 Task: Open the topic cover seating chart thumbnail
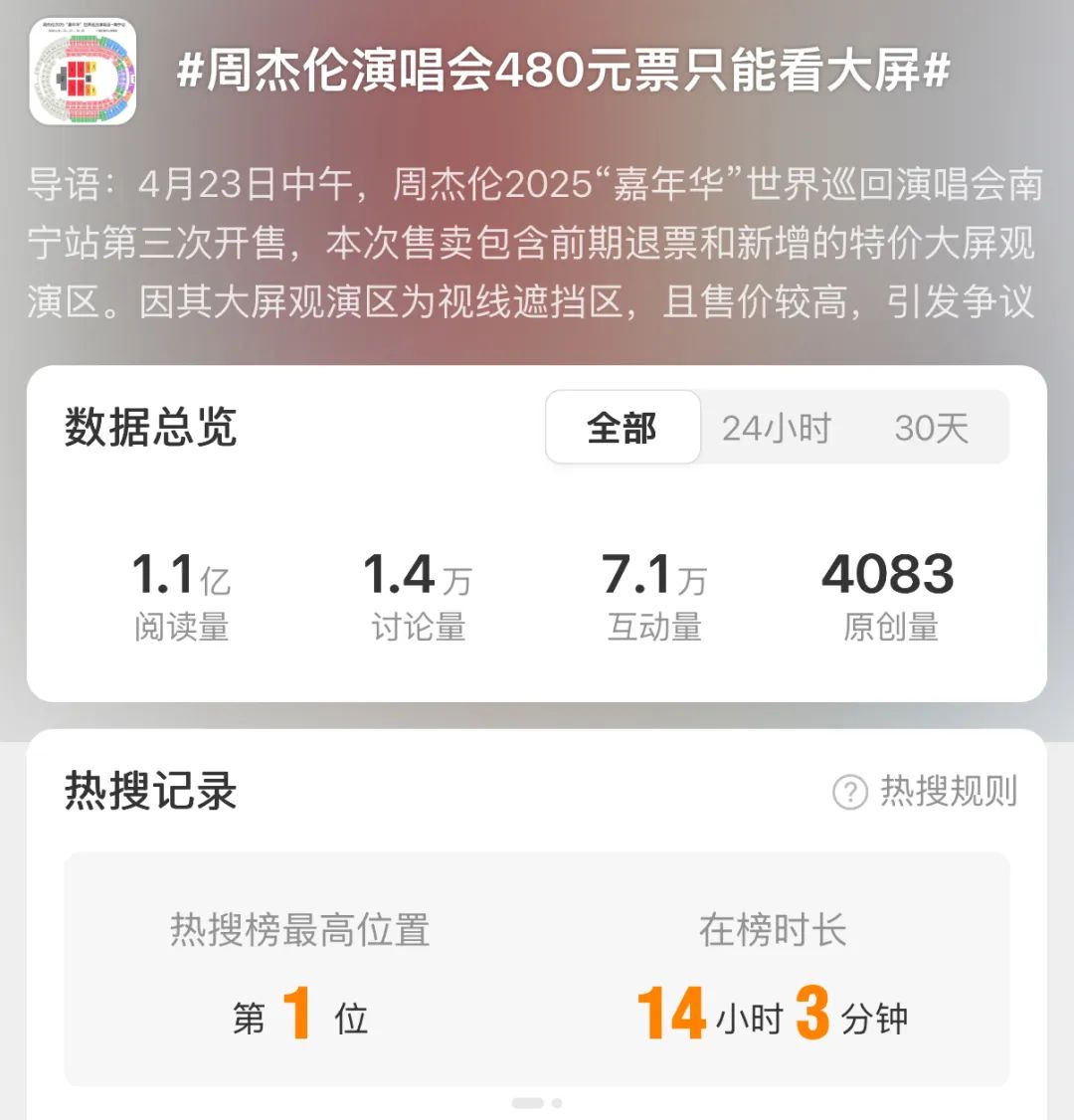(x=83, y=72)
